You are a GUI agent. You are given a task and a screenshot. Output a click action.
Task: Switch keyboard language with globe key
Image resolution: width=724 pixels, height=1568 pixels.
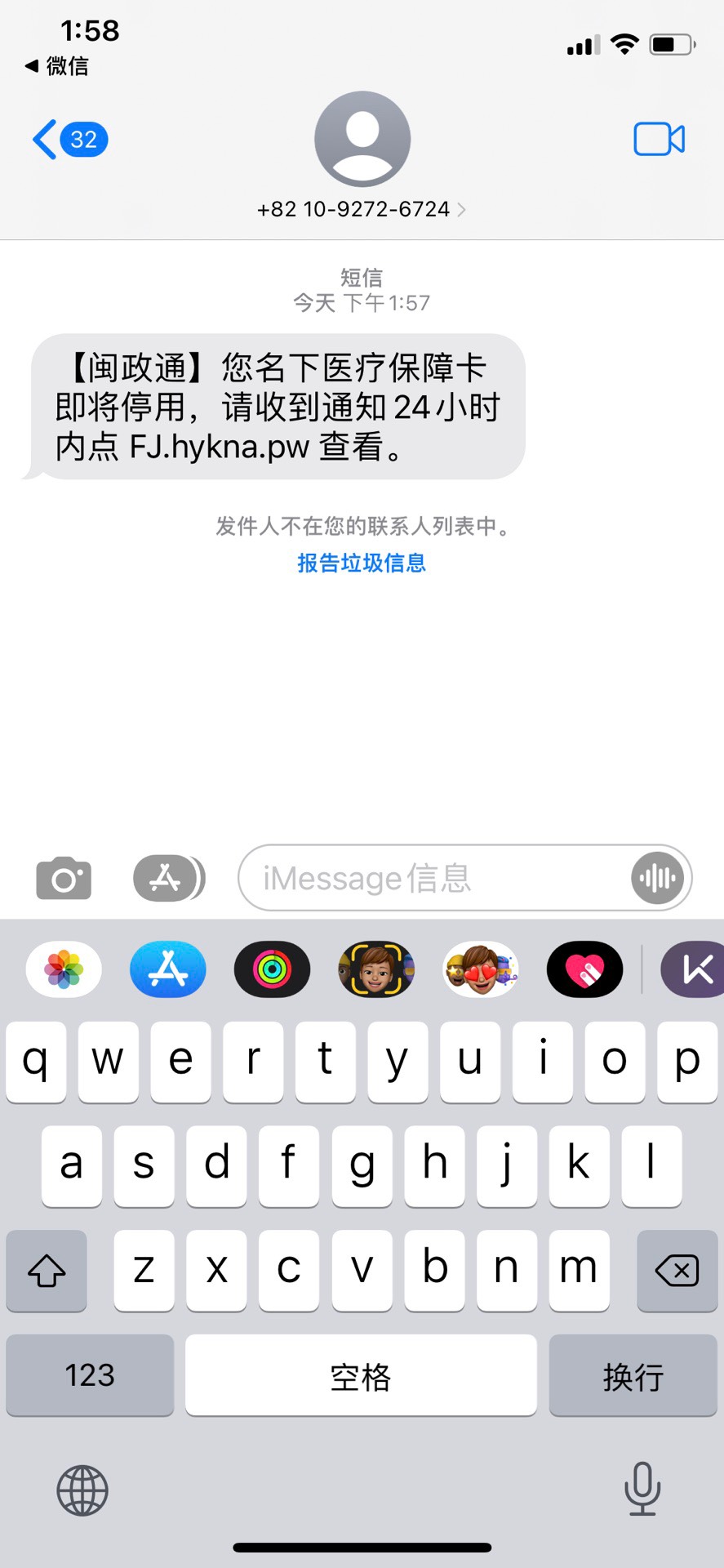pyautogui.click(x=82, y=1490)
